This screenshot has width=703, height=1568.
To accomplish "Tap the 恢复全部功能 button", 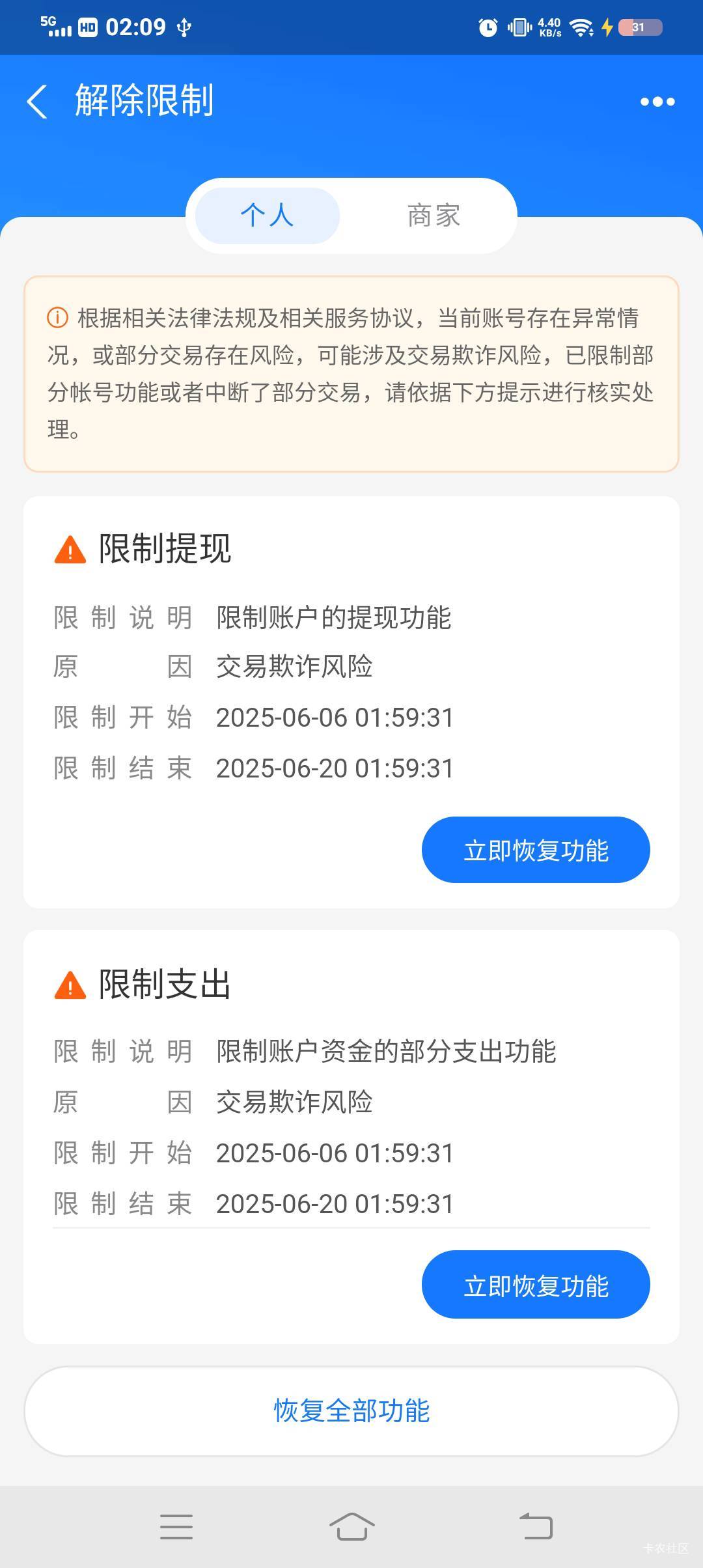I will click(x=351, y=1411).
